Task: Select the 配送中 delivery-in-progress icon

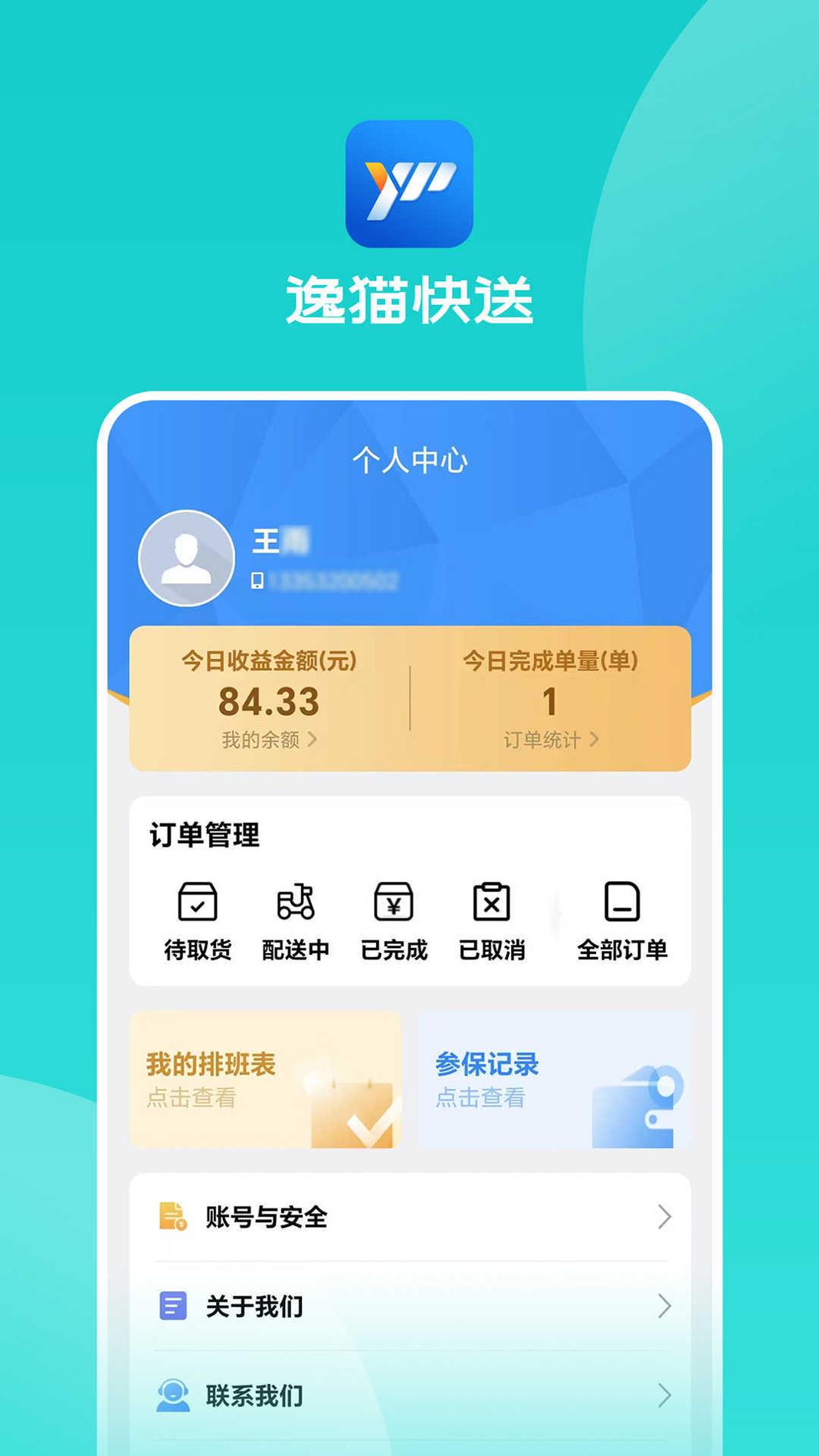Action: tap(296, 904)
